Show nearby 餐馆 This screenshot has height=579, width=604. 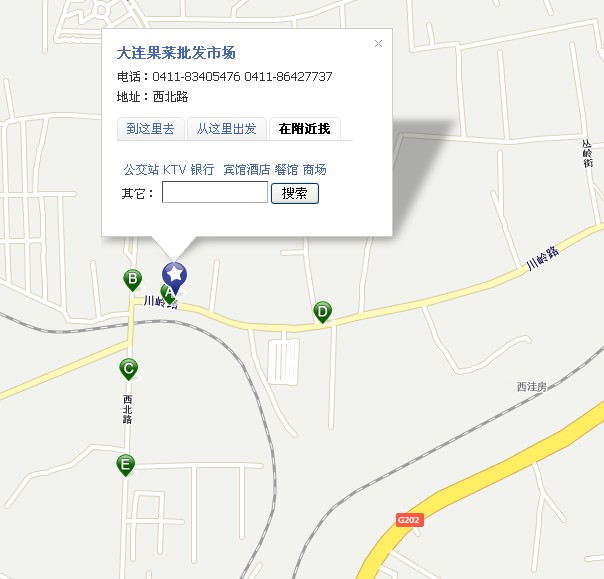coord(286,170)
